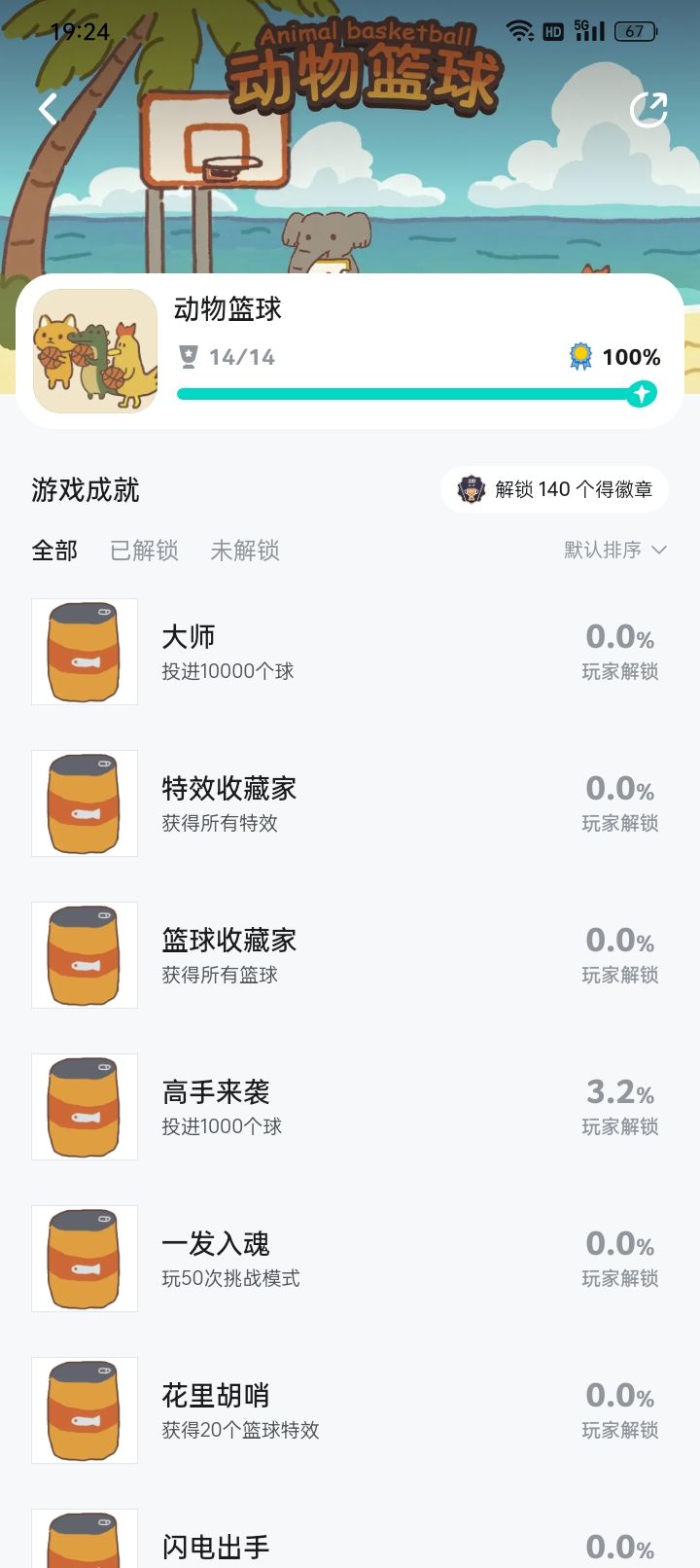Switch to the 已解锁 tab
Image resolution: width=700 pixels, height=1568 pixels.
pyautogui.click(x=144, y=551)
